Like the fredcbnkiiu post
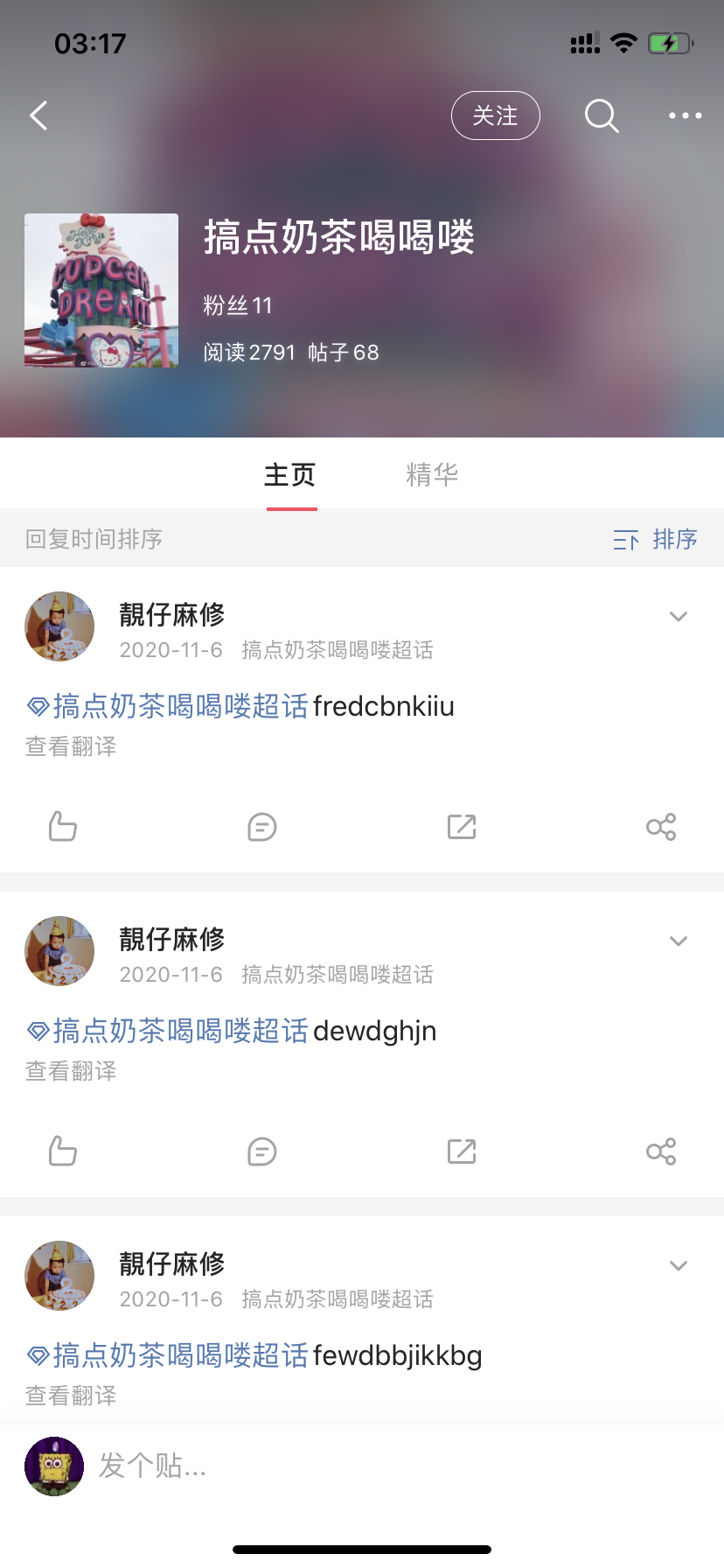 coord(63,827)
